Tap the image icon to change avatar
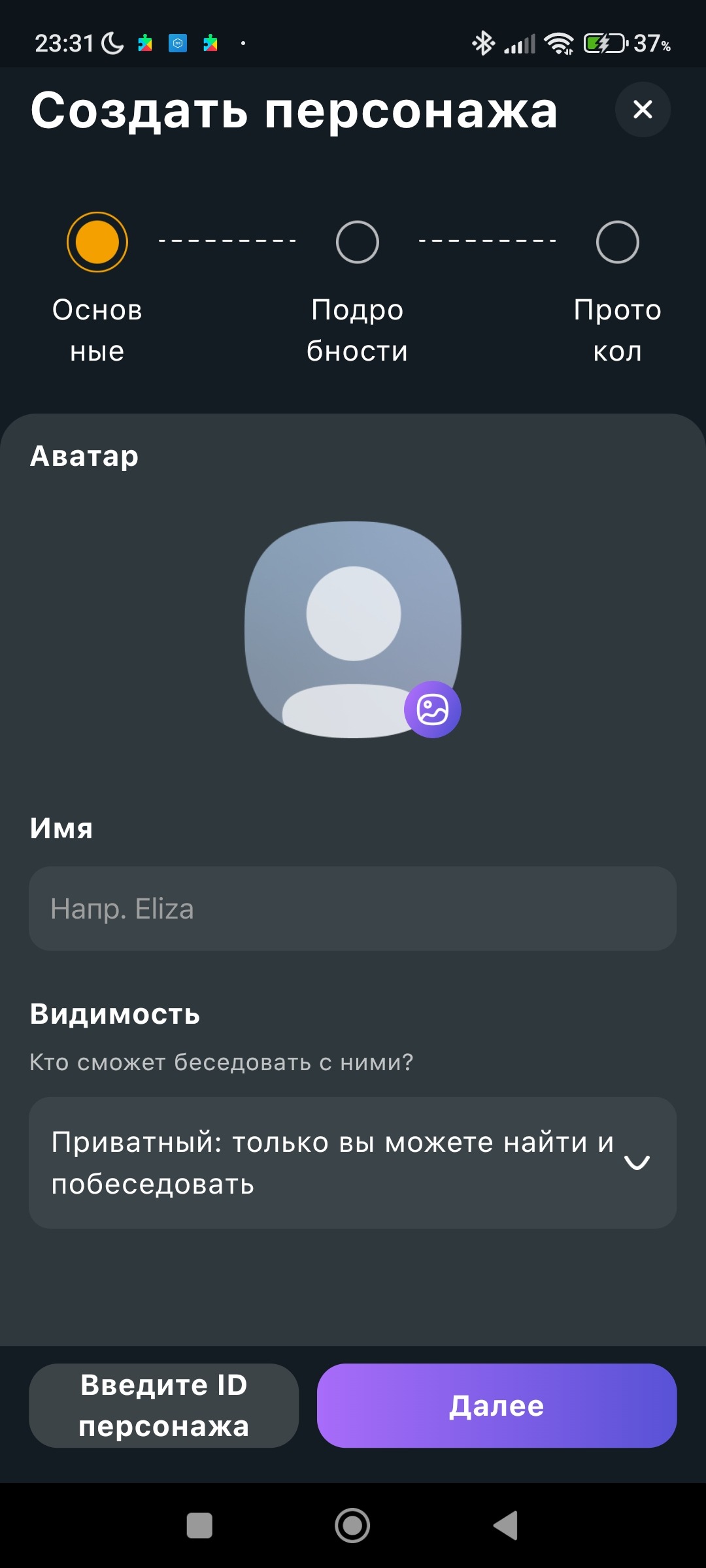This screenshot has width=706, height=1568. click(432, 710)
